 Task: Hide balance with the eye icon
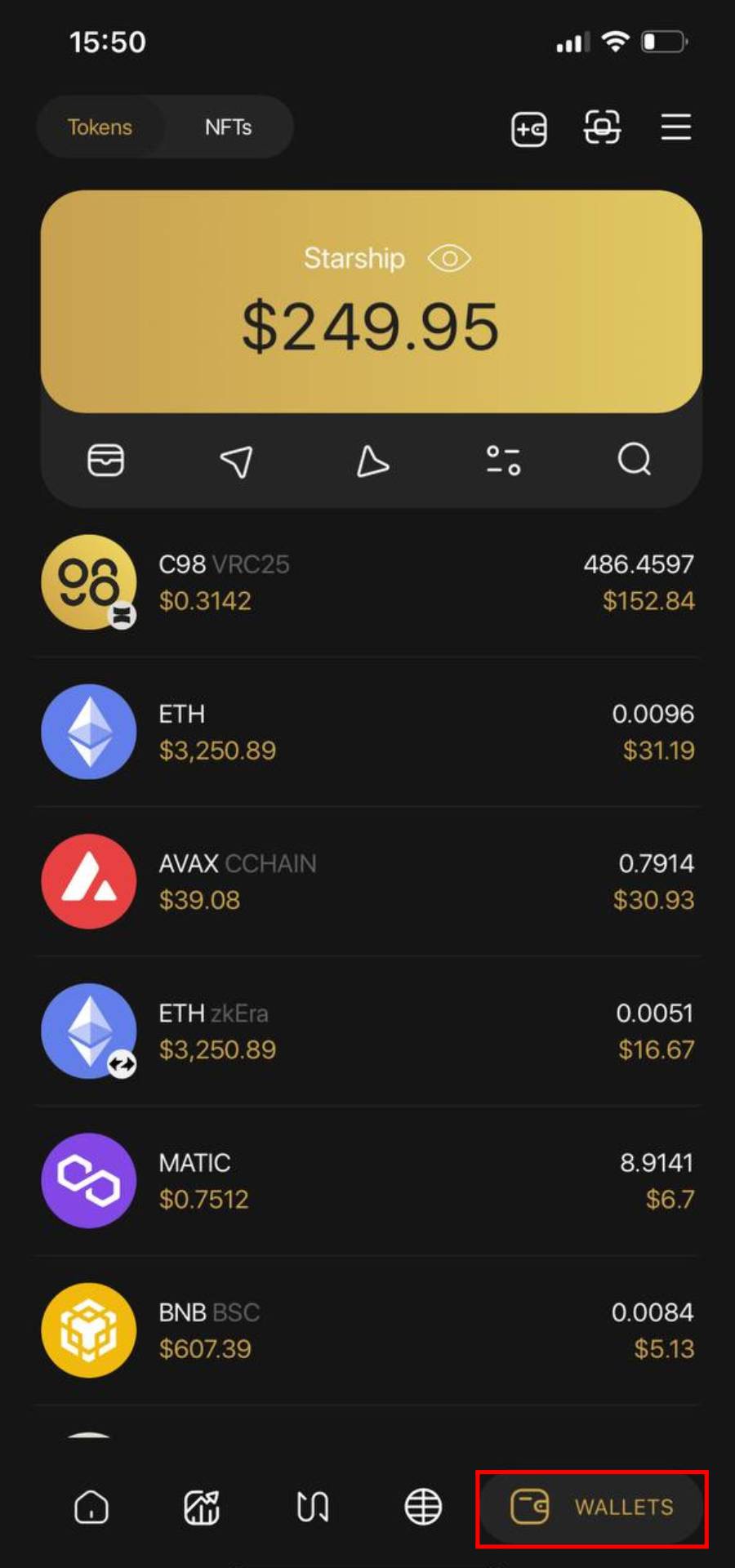click(449, 259)
